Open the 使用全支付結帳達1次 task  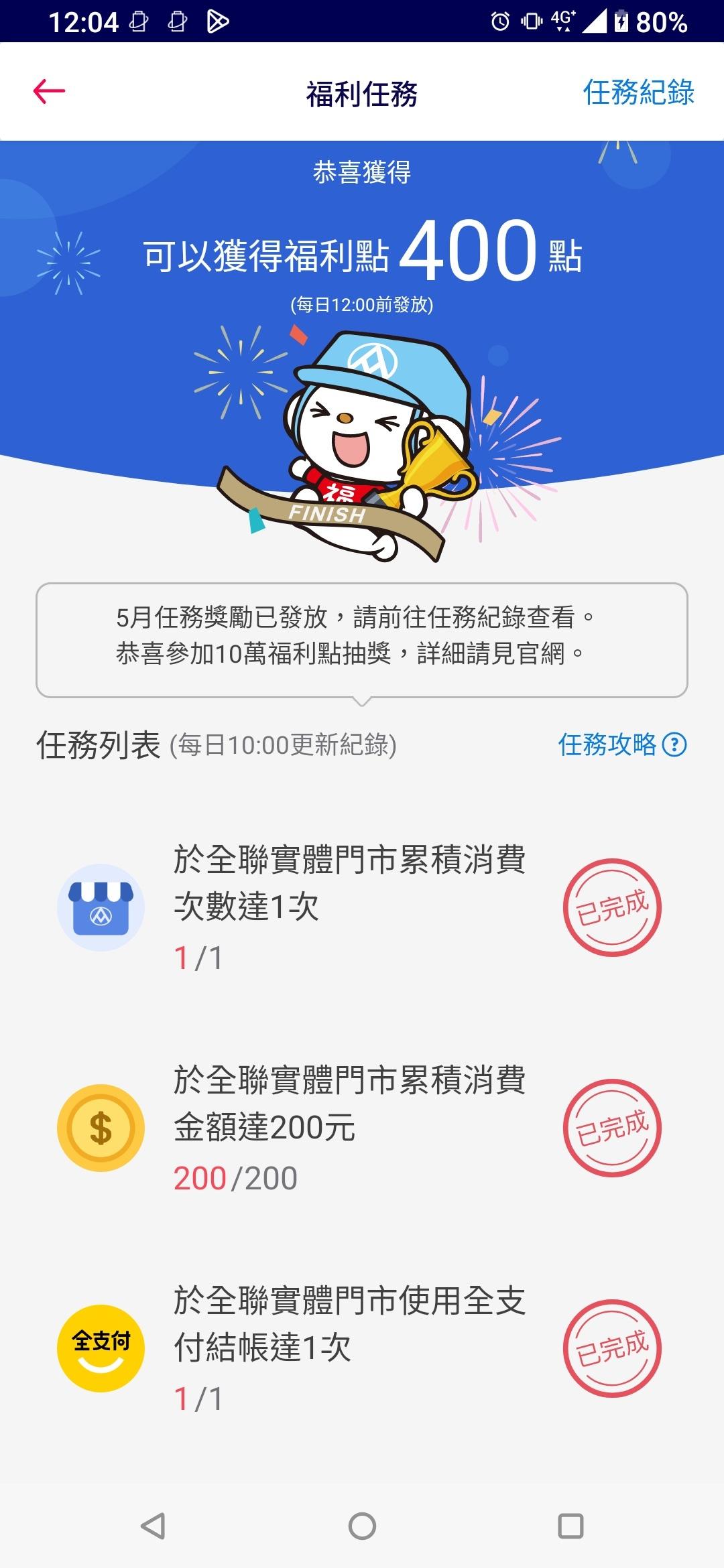(349, 1347)
